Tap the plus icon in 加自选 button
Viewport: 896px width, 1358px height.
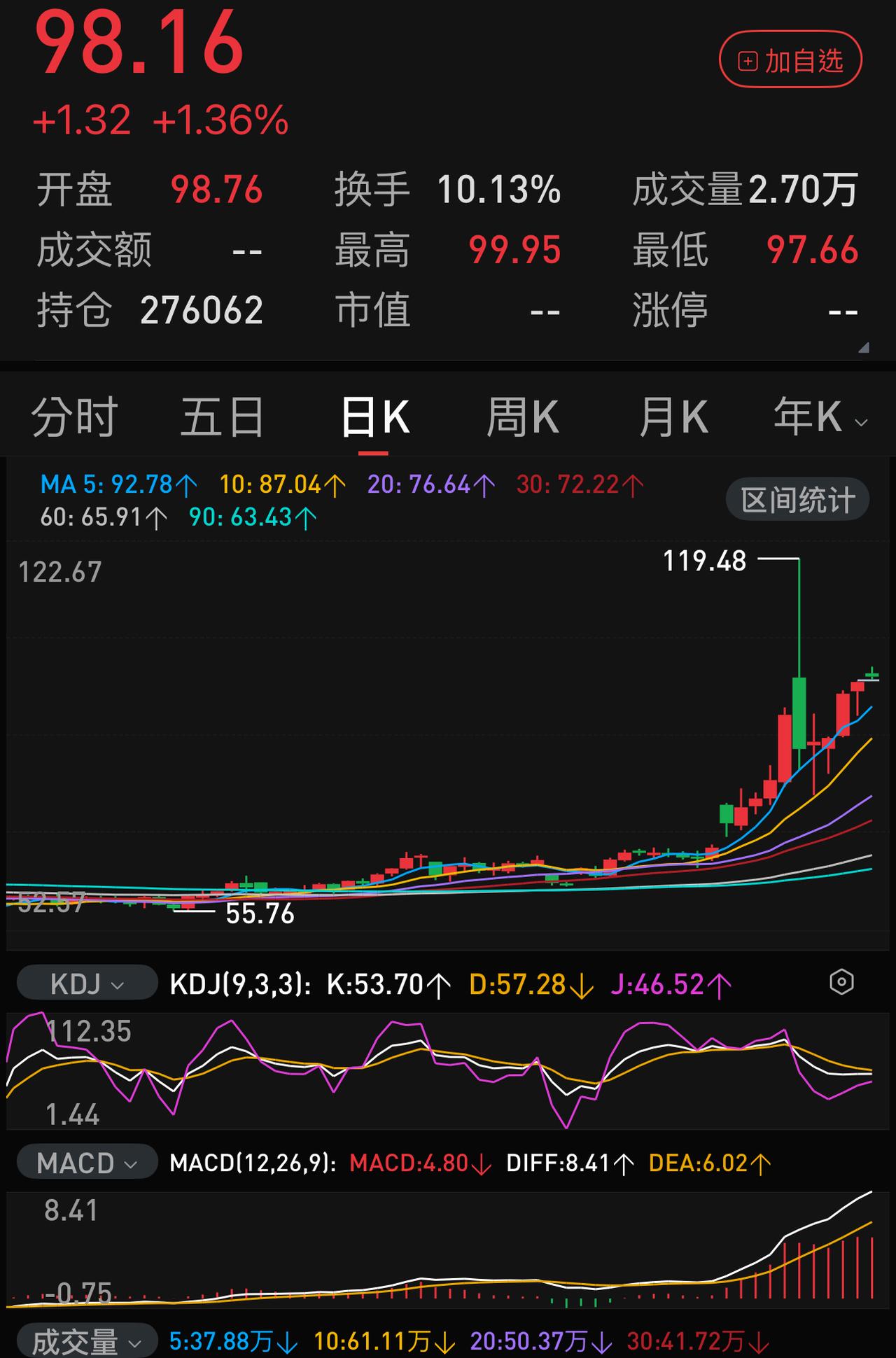point(746,59)
